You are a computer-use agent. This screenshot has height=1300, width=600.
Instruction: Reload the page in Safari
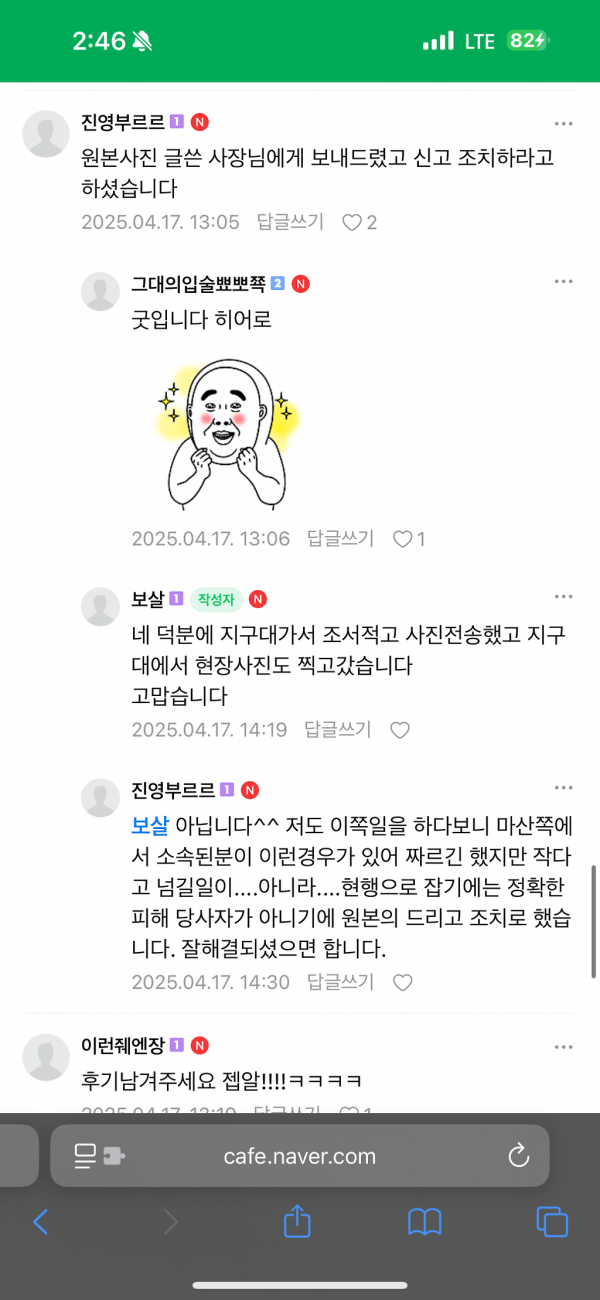(518, 1156)
